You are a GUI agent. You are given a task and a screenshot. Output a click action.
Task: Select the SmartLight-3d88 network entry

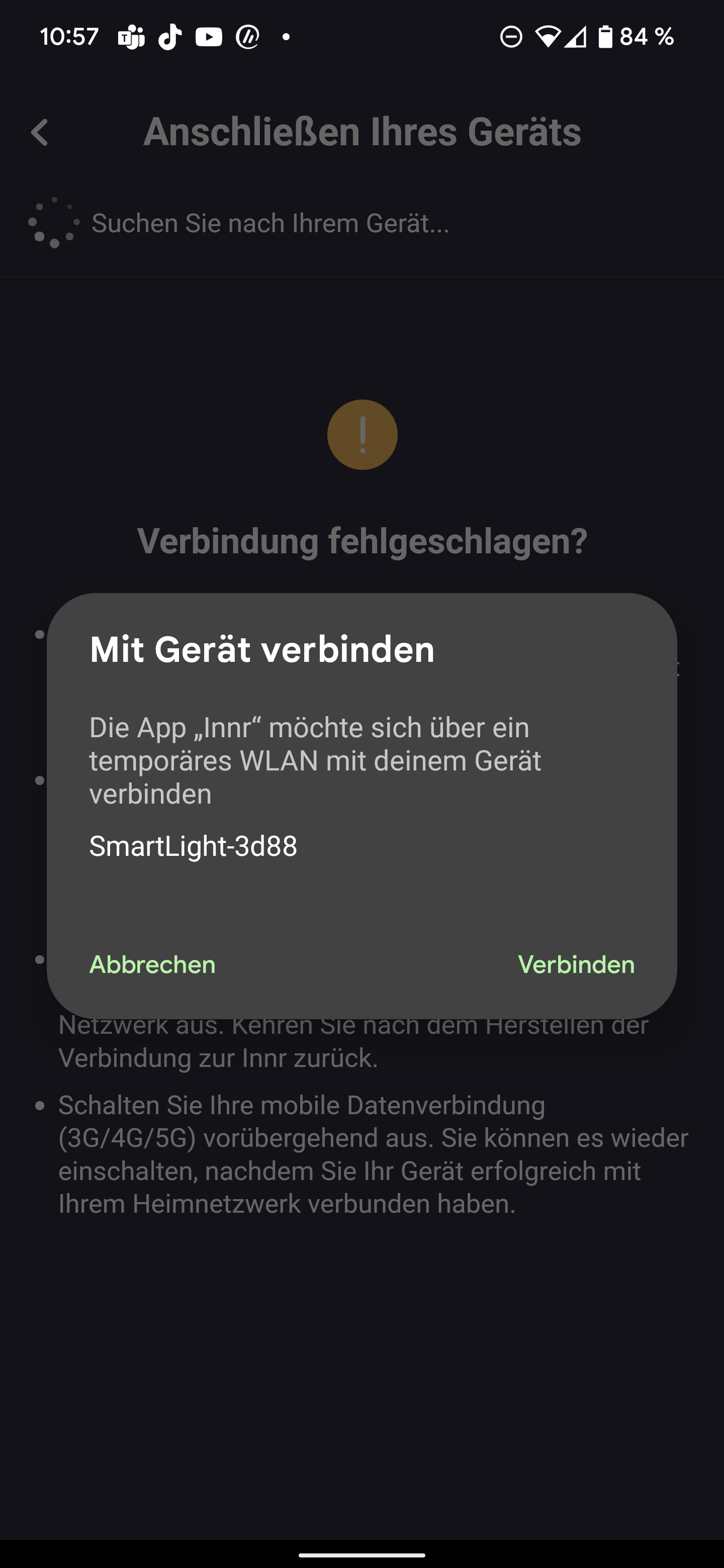pos(193,846)
